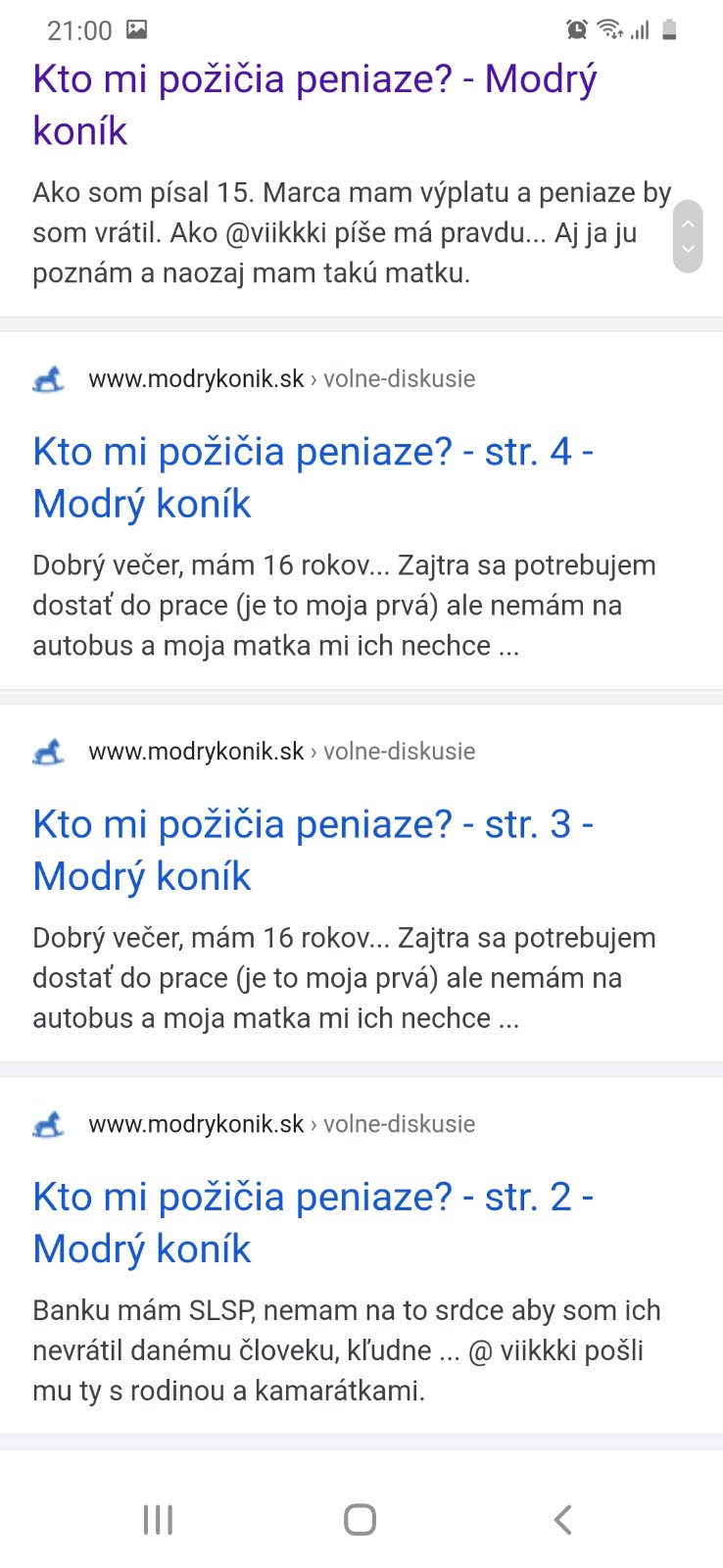Tap the scroll handle beside the first result

tap(688, 236)
